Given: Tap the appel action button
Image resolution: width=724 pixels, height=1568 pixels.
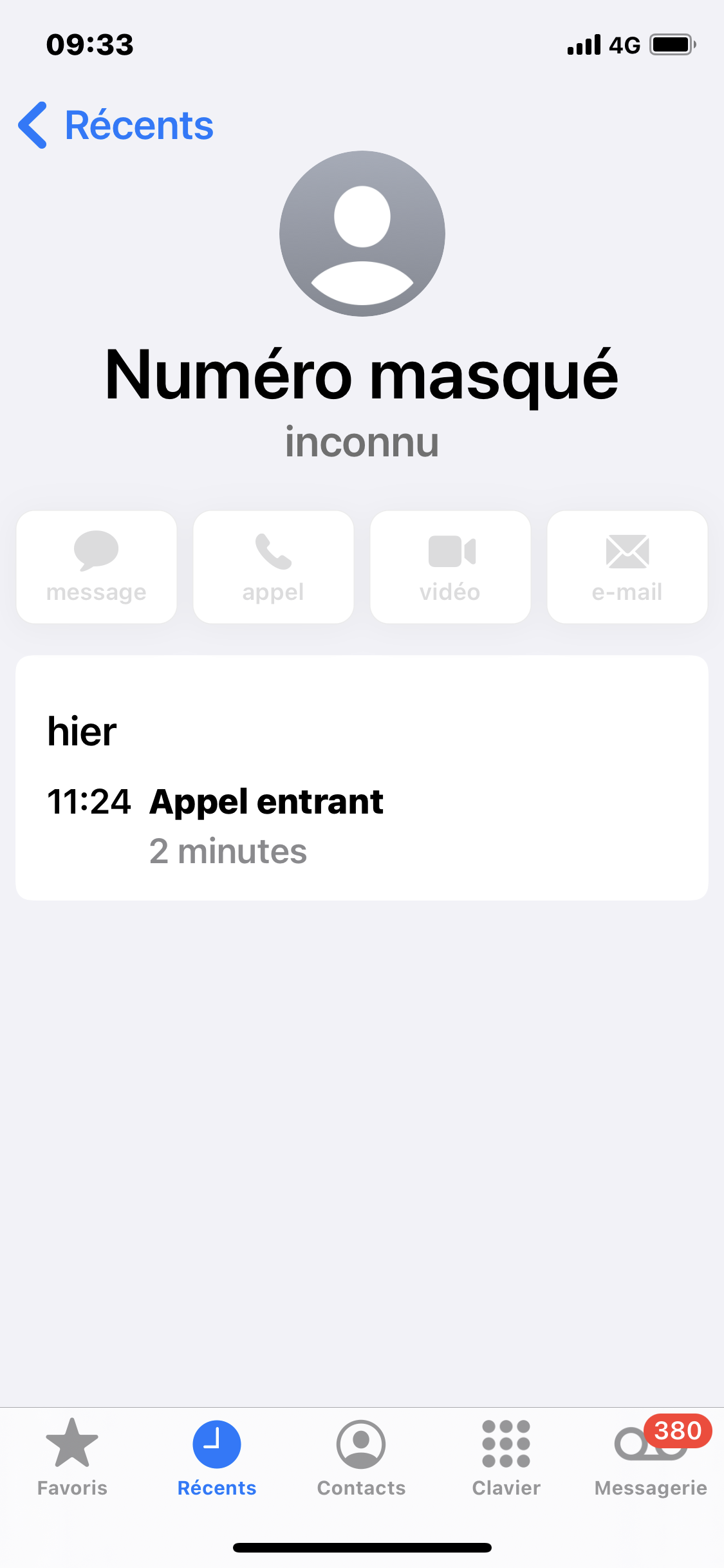Looking at the screenshot, I should (x=274, y=567).
